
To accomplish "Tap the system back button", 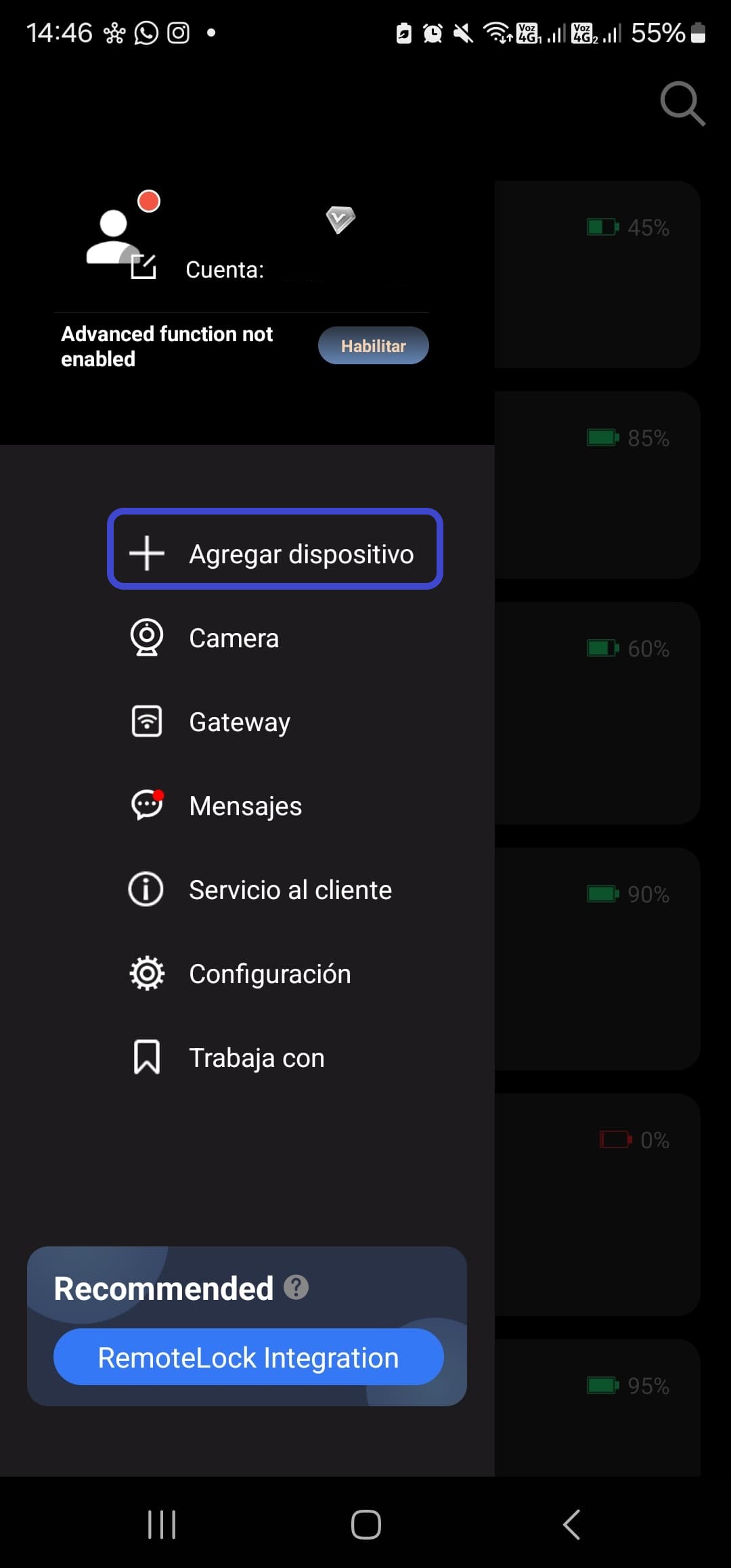I will (x=571, y=1525).
